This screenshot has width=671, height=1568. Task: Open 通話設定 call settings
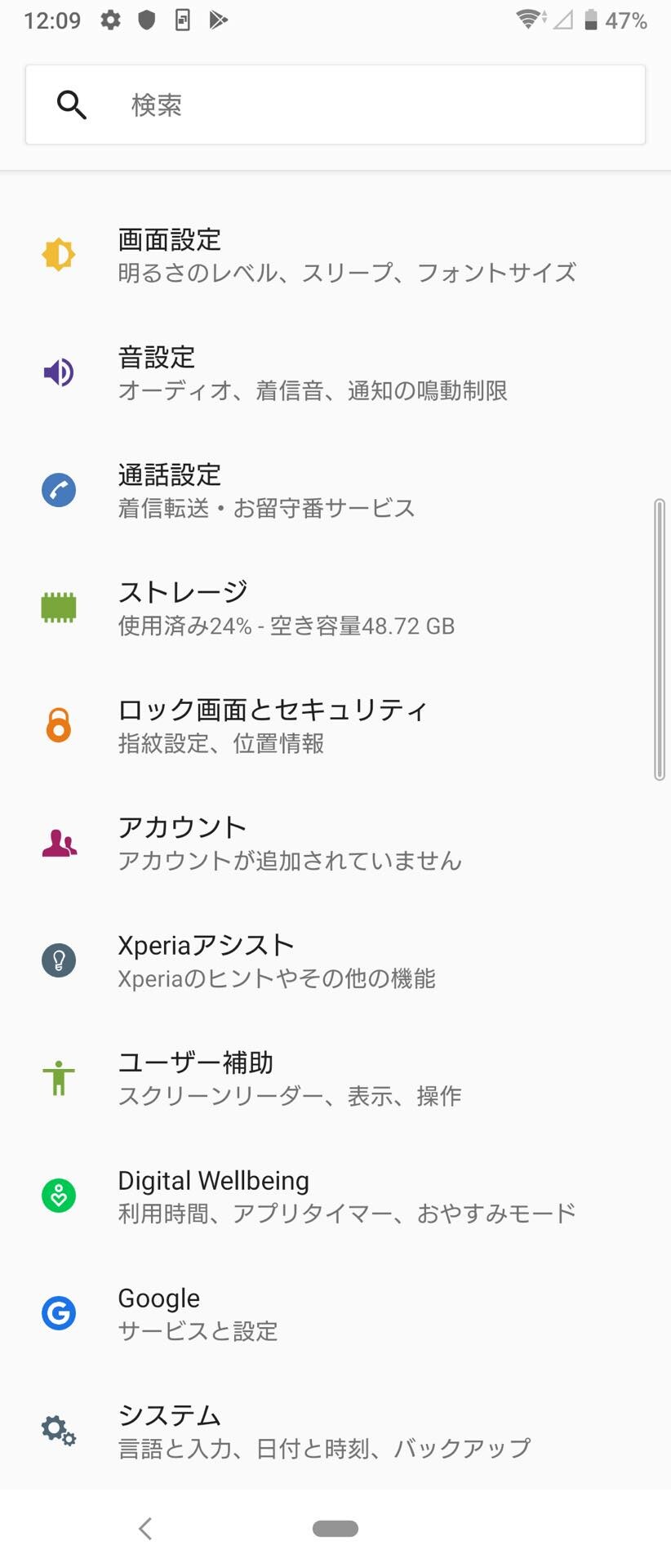[x=335, y=490]
